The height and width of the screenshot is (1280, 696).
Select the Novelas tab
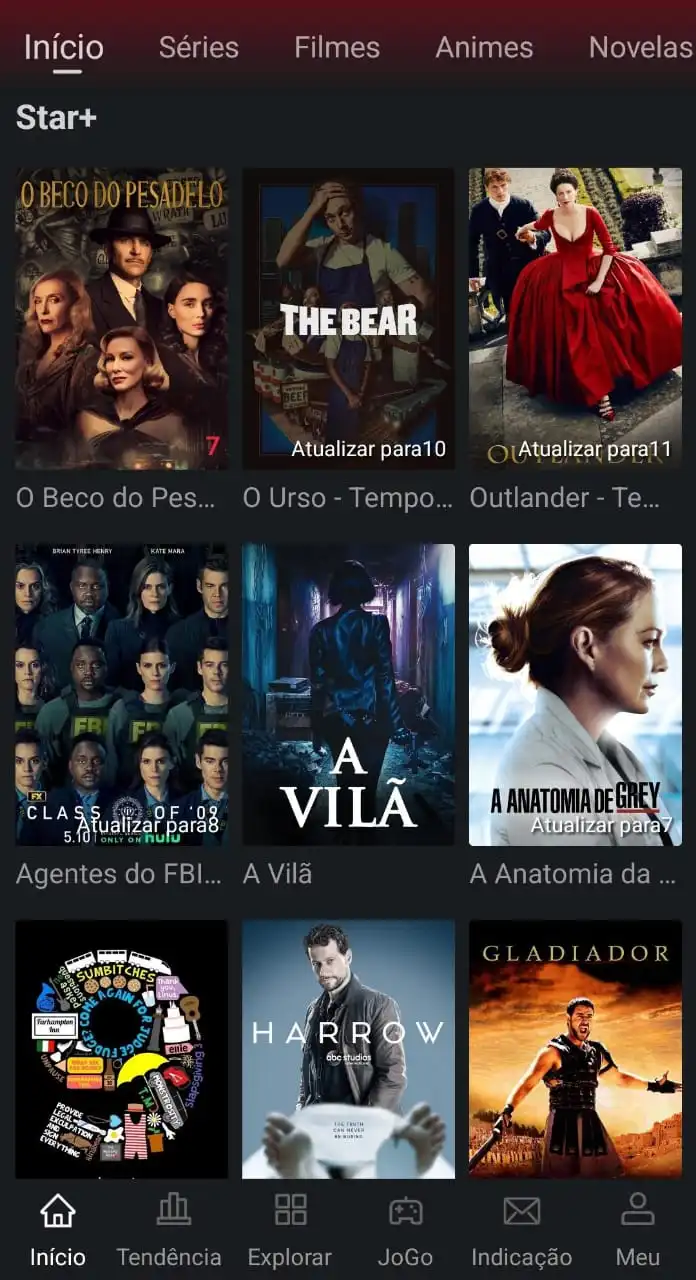coord(640,47)
